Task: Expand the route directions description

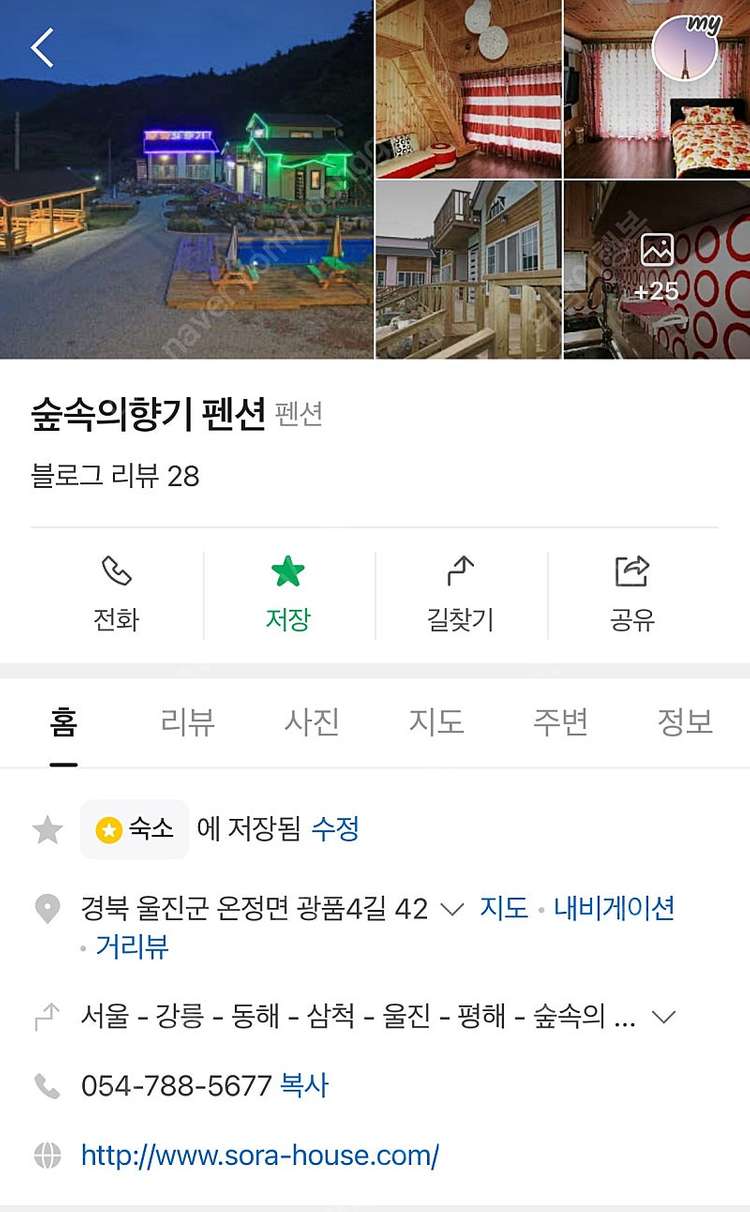Action: [663, 1018]
